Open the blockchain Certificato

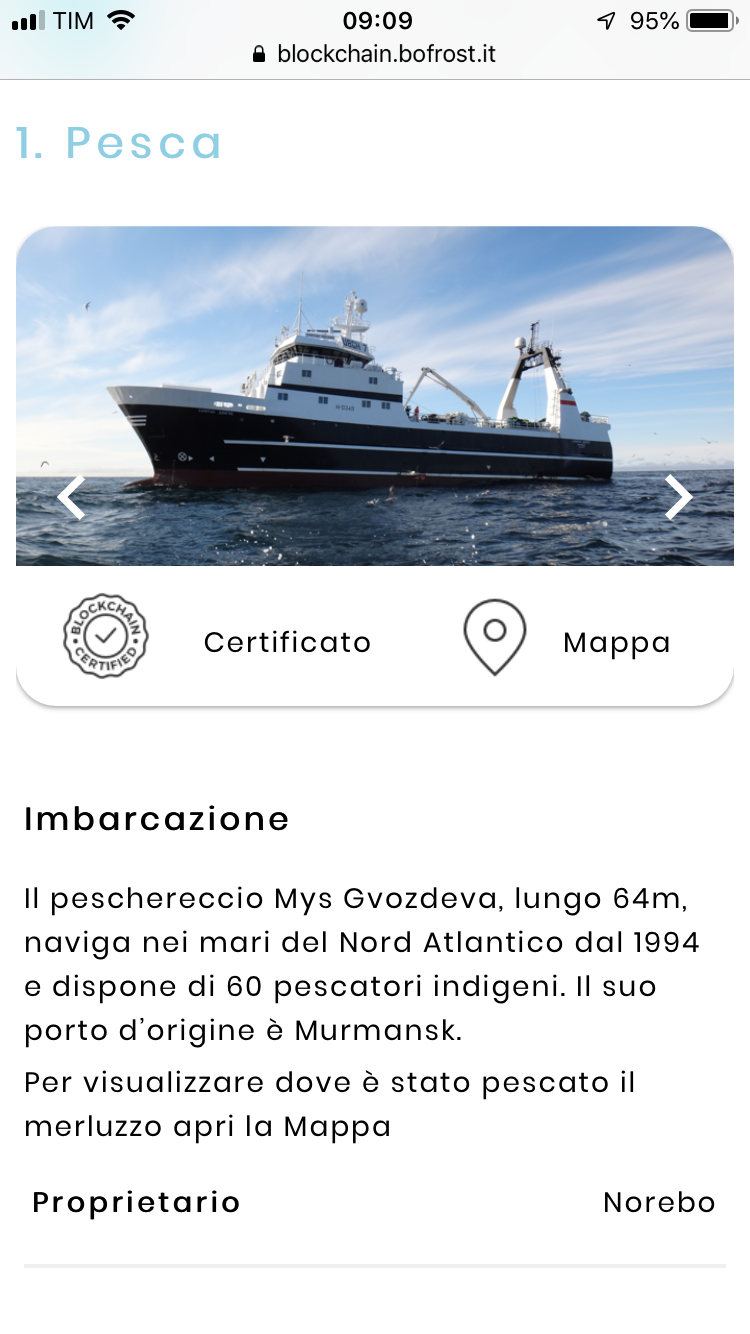coord(217,638)
